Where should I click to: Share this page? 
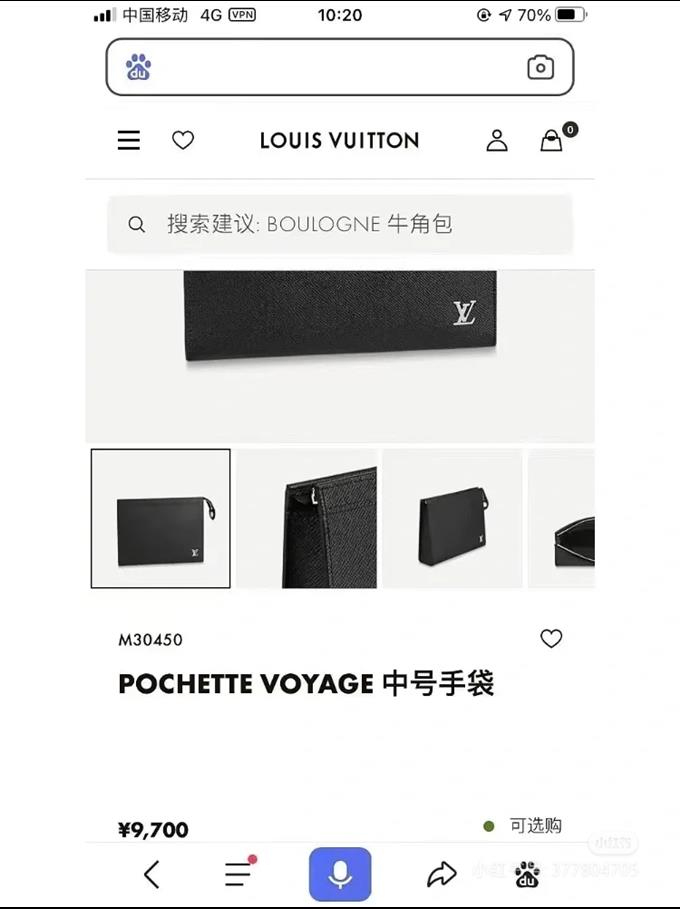point(441,875)
